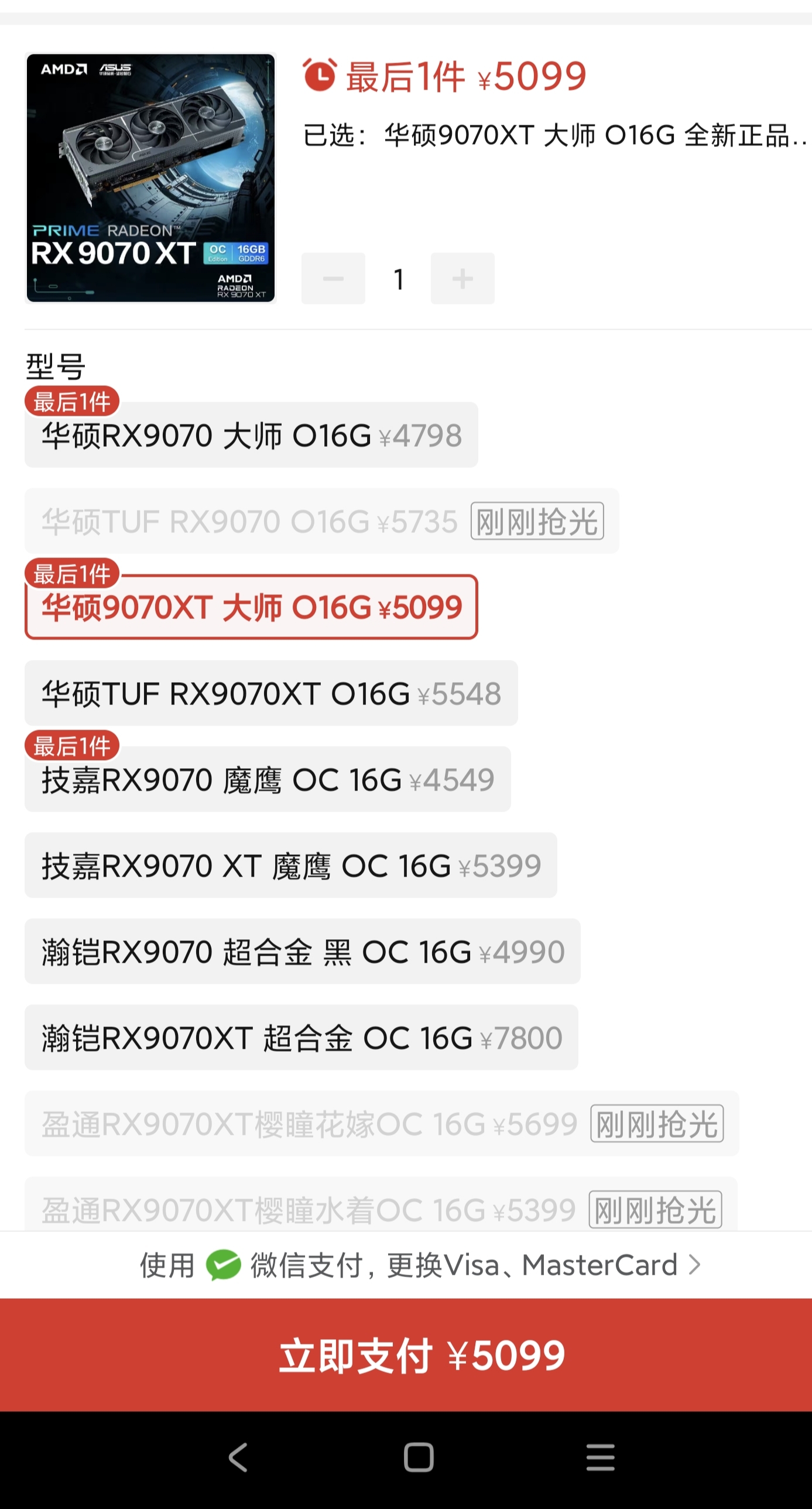Choose 华硕TUF RX9070XT O16G ¥5548 model
This screenshot has height=1509, width=812.
pyautogui.click(x=270, y=693)
